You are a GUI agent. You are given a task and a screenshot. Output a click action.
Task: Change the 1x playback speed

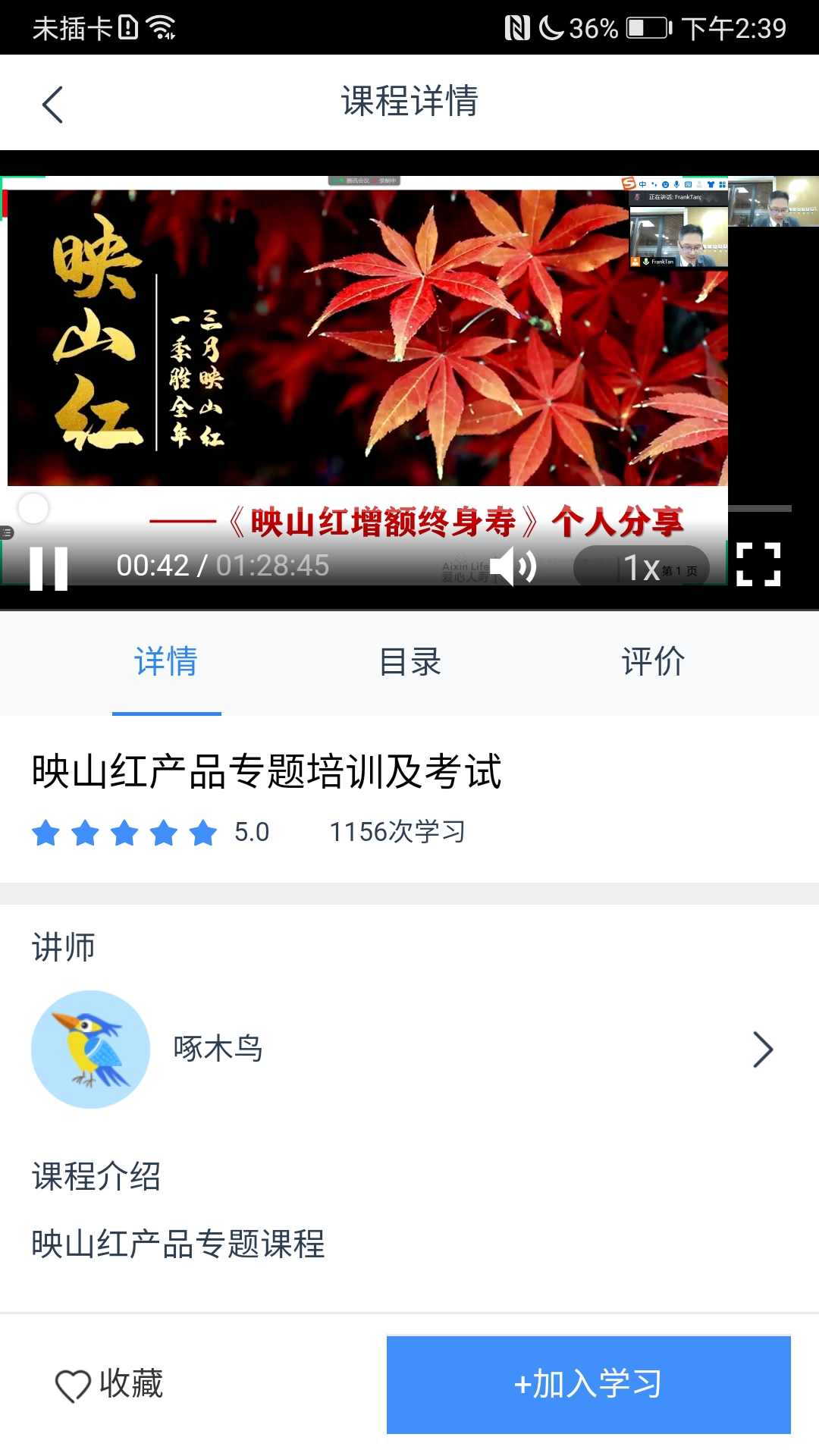tap(642, 567)
